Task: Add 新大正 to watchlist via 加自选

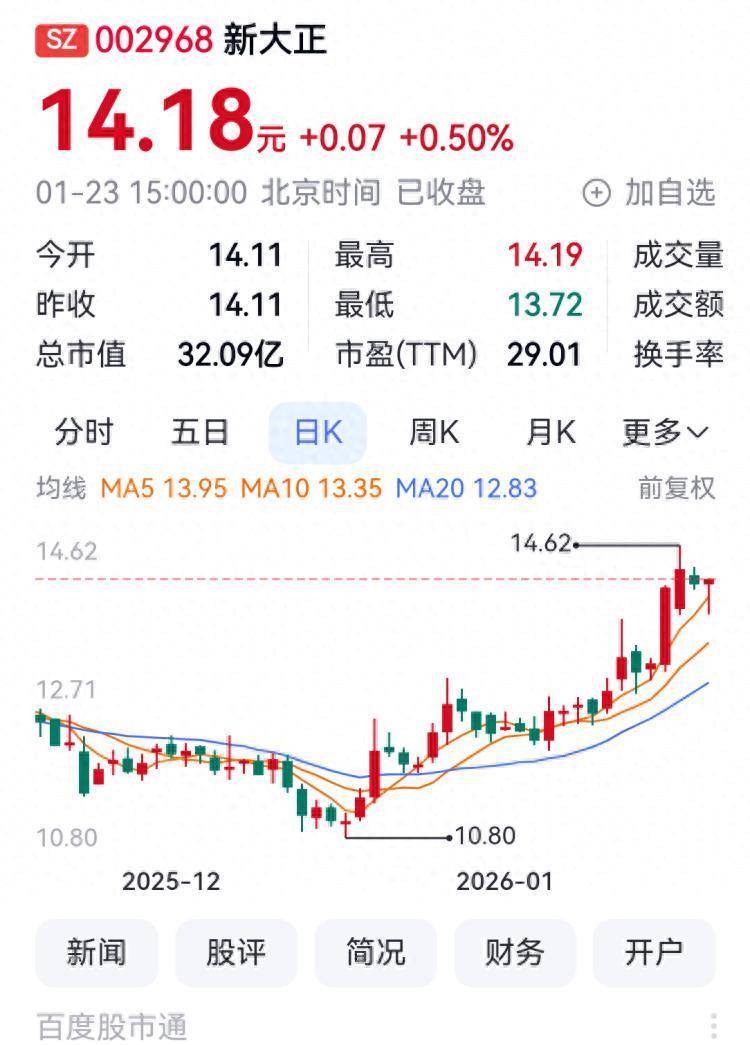Action: point(650,192)
